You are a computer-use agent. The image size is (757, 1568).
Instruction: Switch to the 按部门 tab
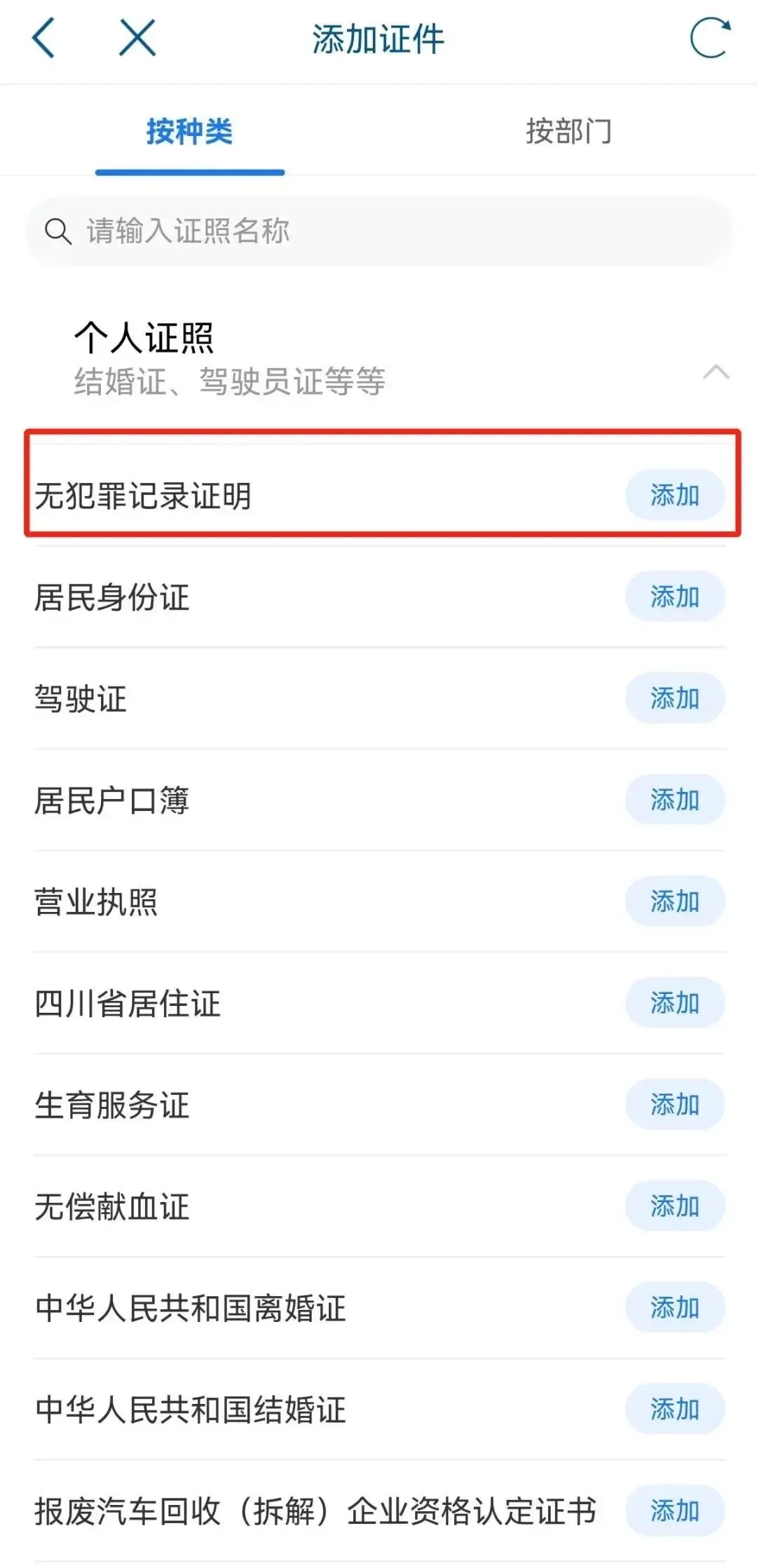pos(568,131)
